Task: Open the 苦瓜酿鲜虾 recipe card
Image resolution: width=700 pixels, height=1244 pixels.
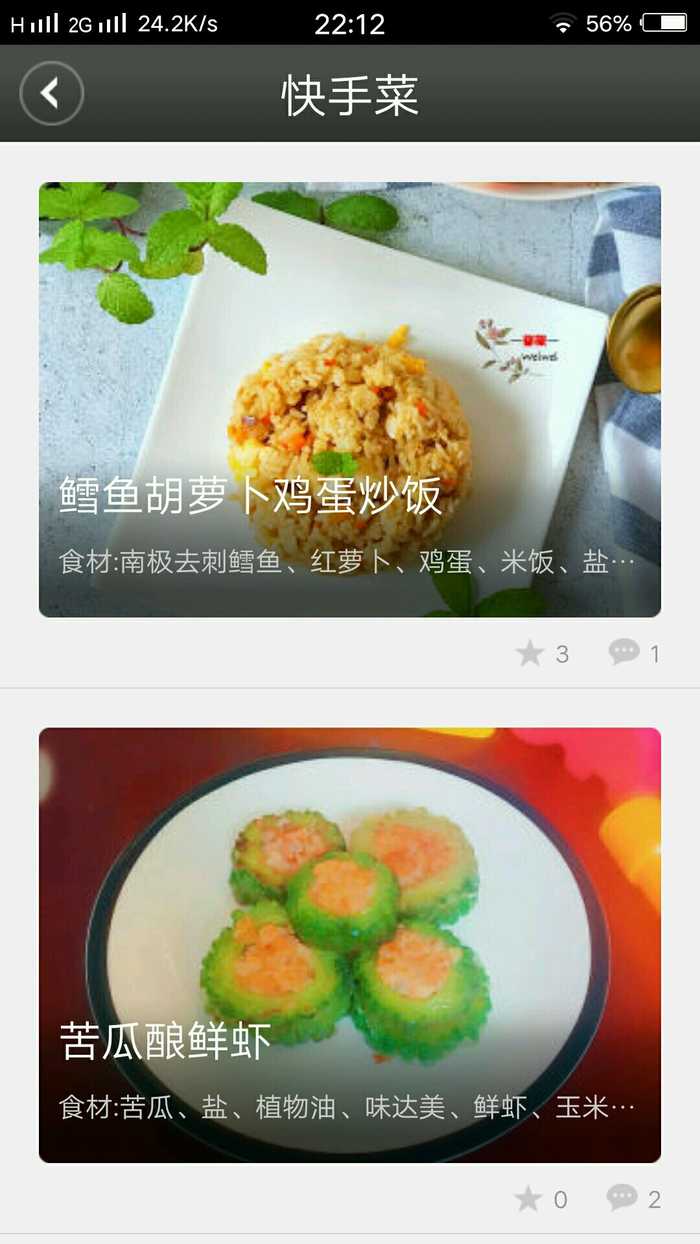Action: coord(350,945)
